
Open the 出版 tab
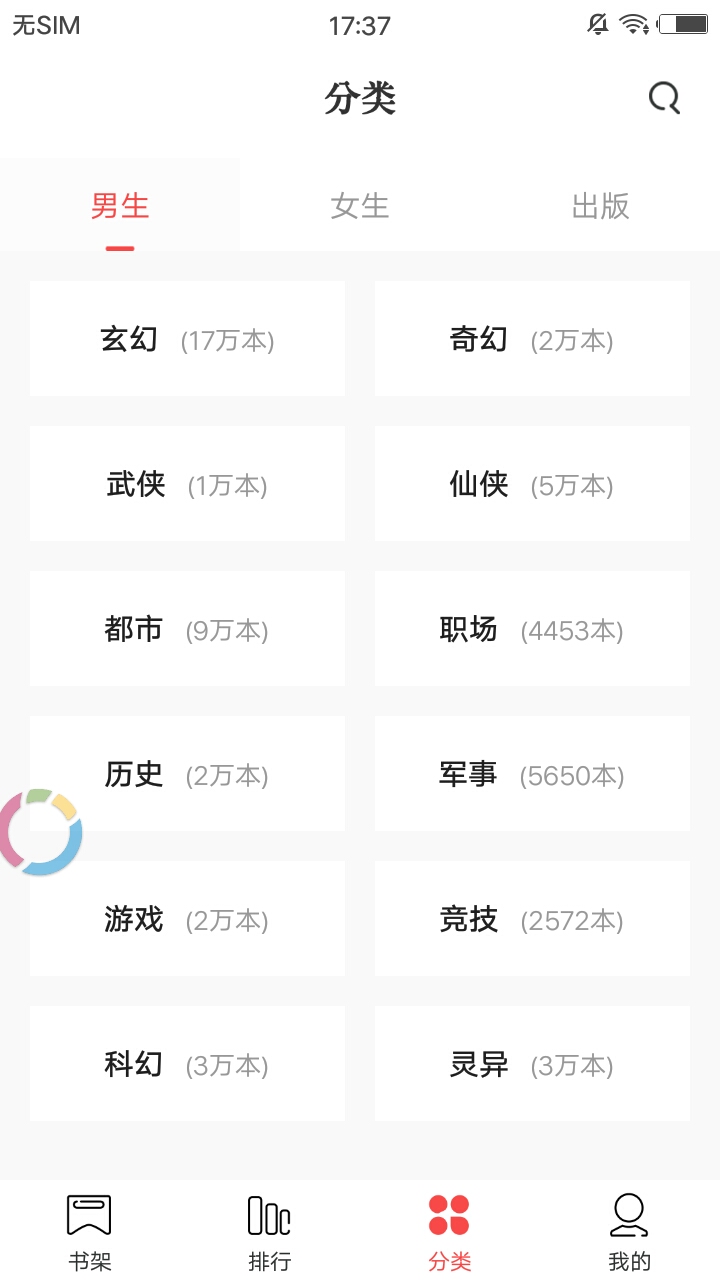[x=599, y=207]
